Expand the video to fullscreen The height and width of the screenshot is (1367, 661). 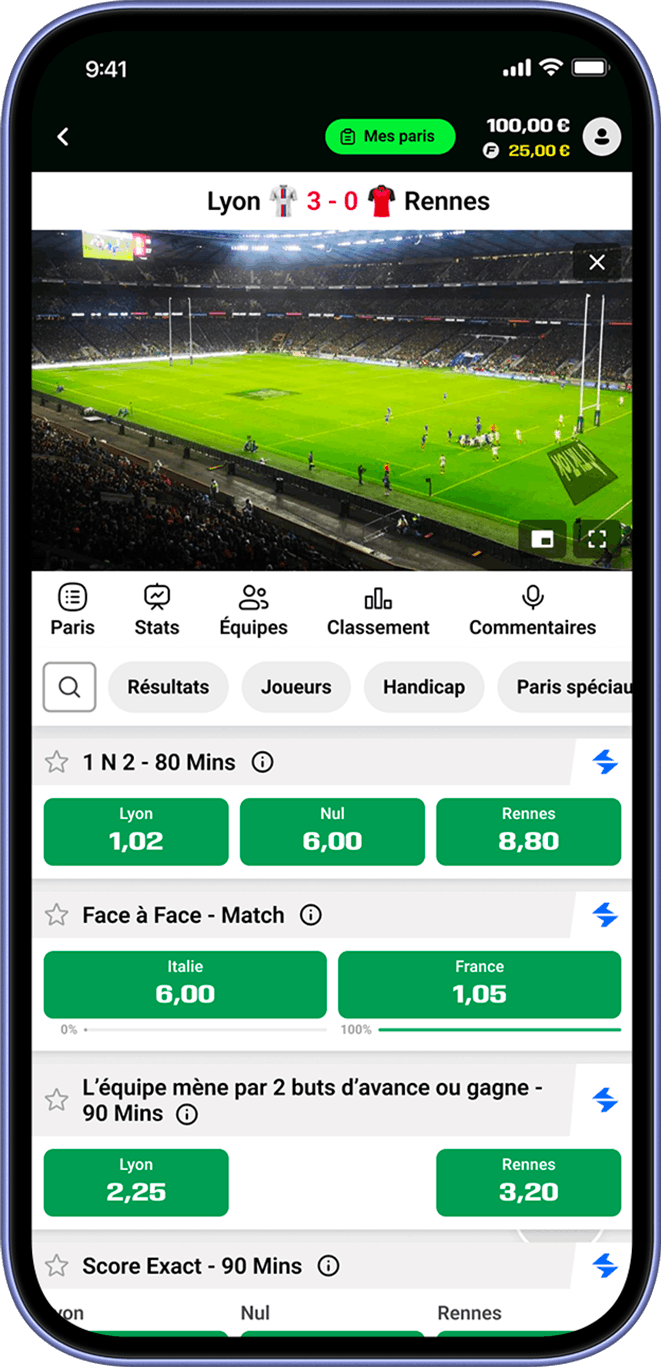pos(597,540)
